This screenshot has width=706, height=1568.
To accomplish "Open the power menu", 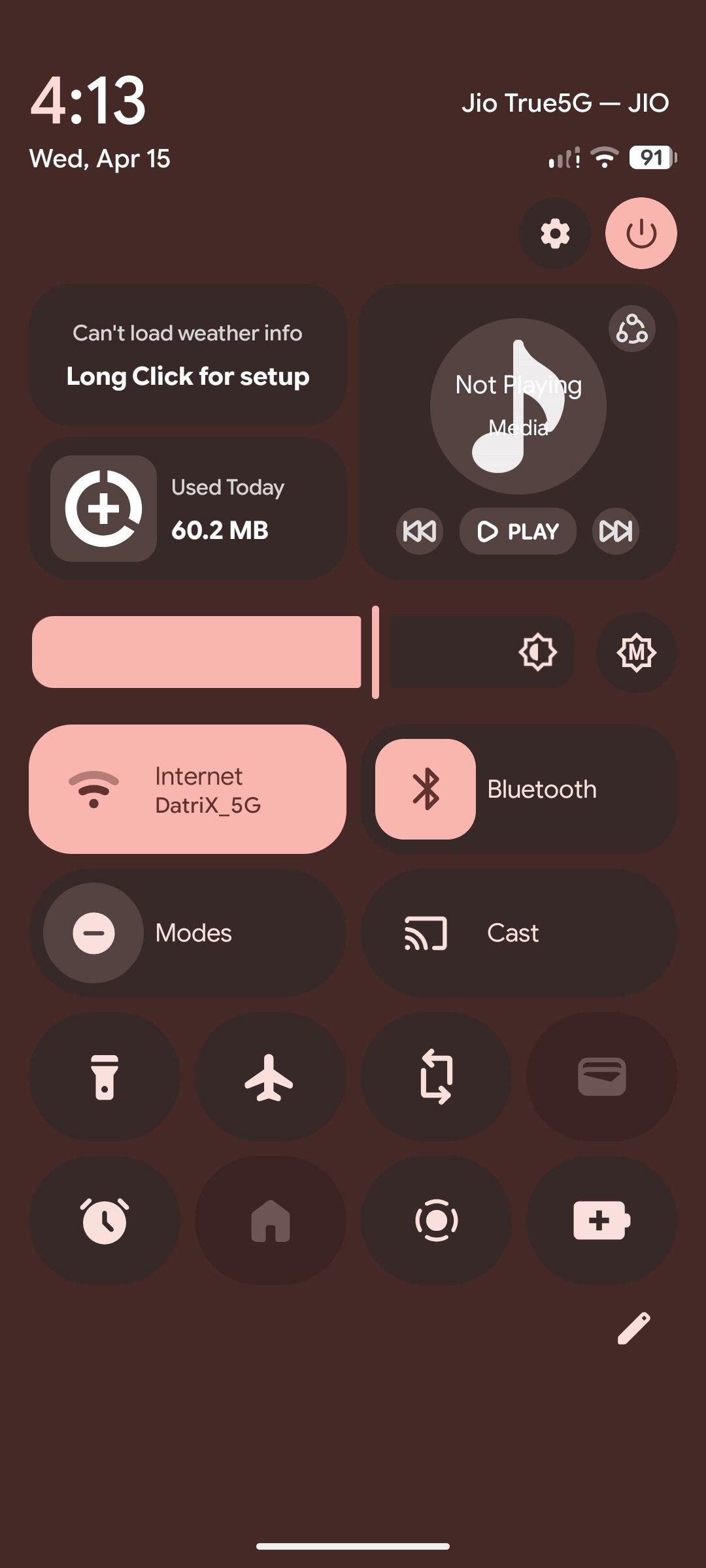I will [x=641, y=233].
